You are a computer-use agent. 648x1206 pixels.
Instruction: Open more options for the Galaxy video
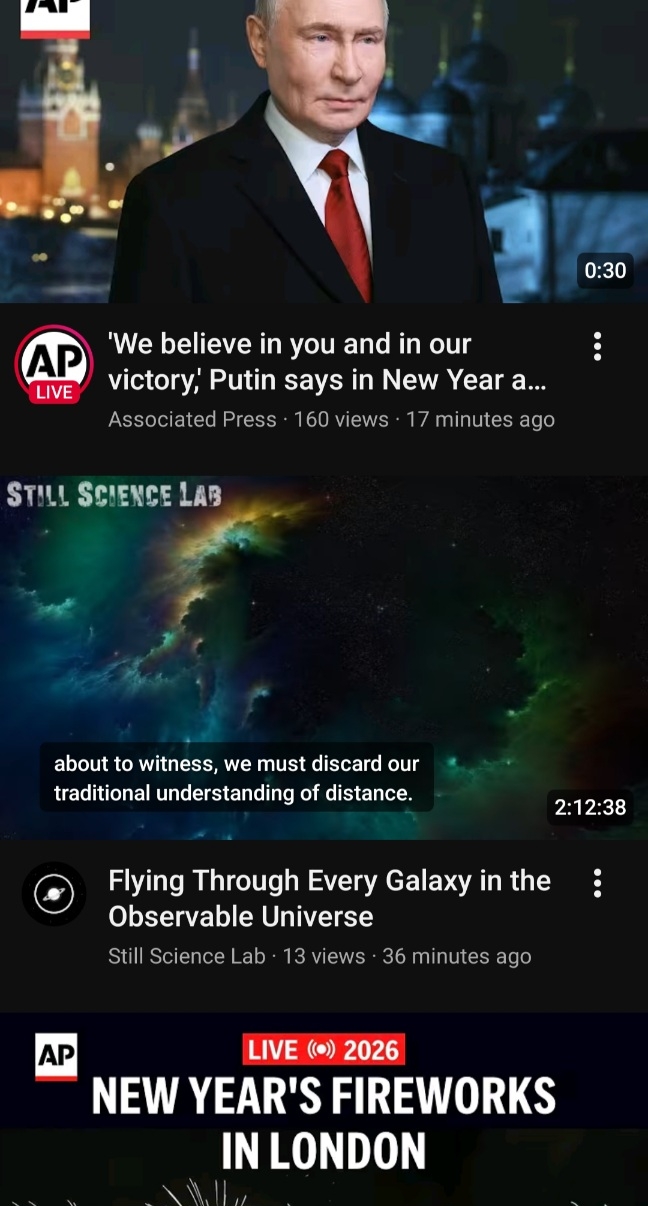click(597, 883)
